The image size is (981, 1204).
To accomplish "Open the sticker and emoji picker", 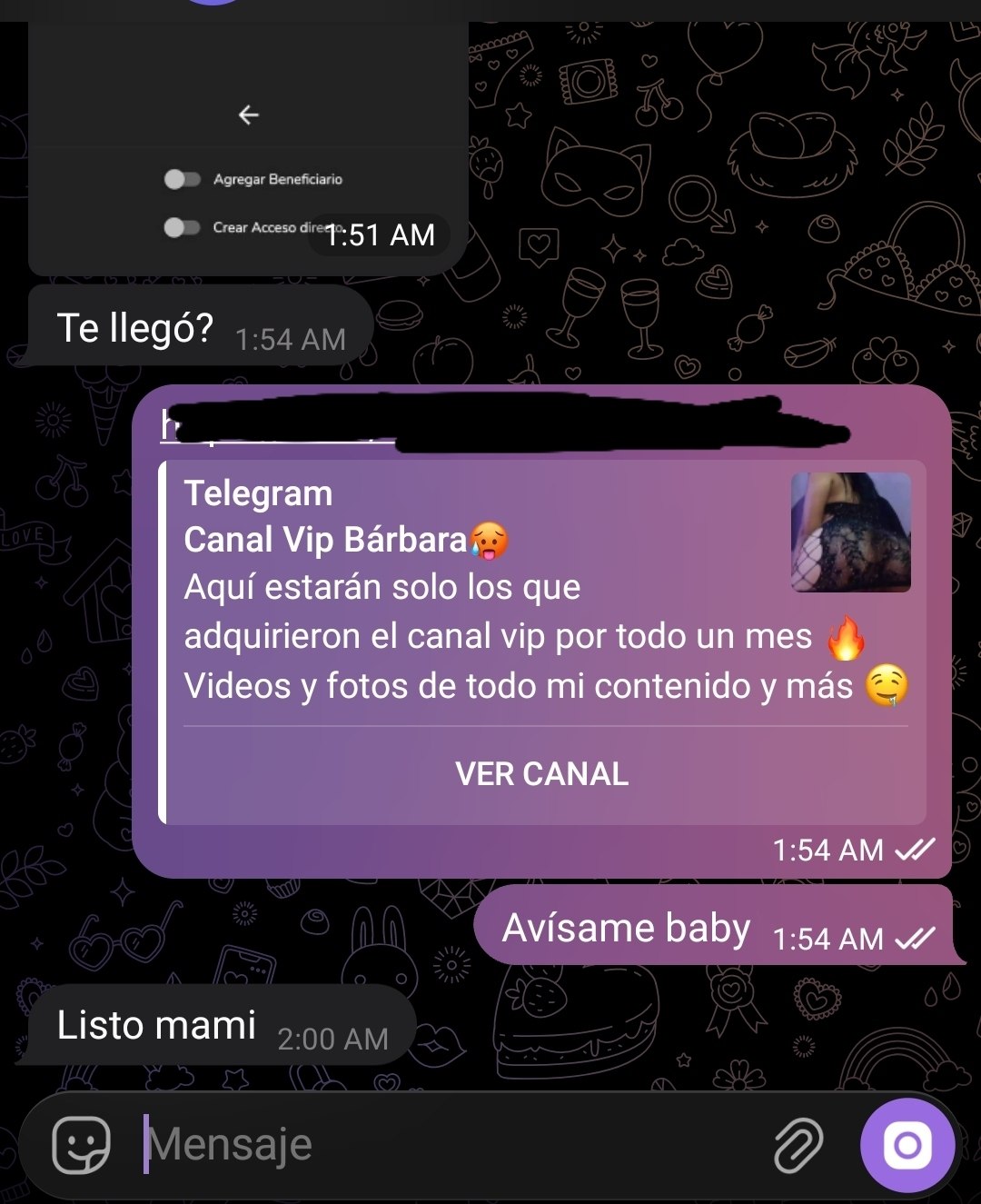I will pyautogui.click(x=82, y=1144).
